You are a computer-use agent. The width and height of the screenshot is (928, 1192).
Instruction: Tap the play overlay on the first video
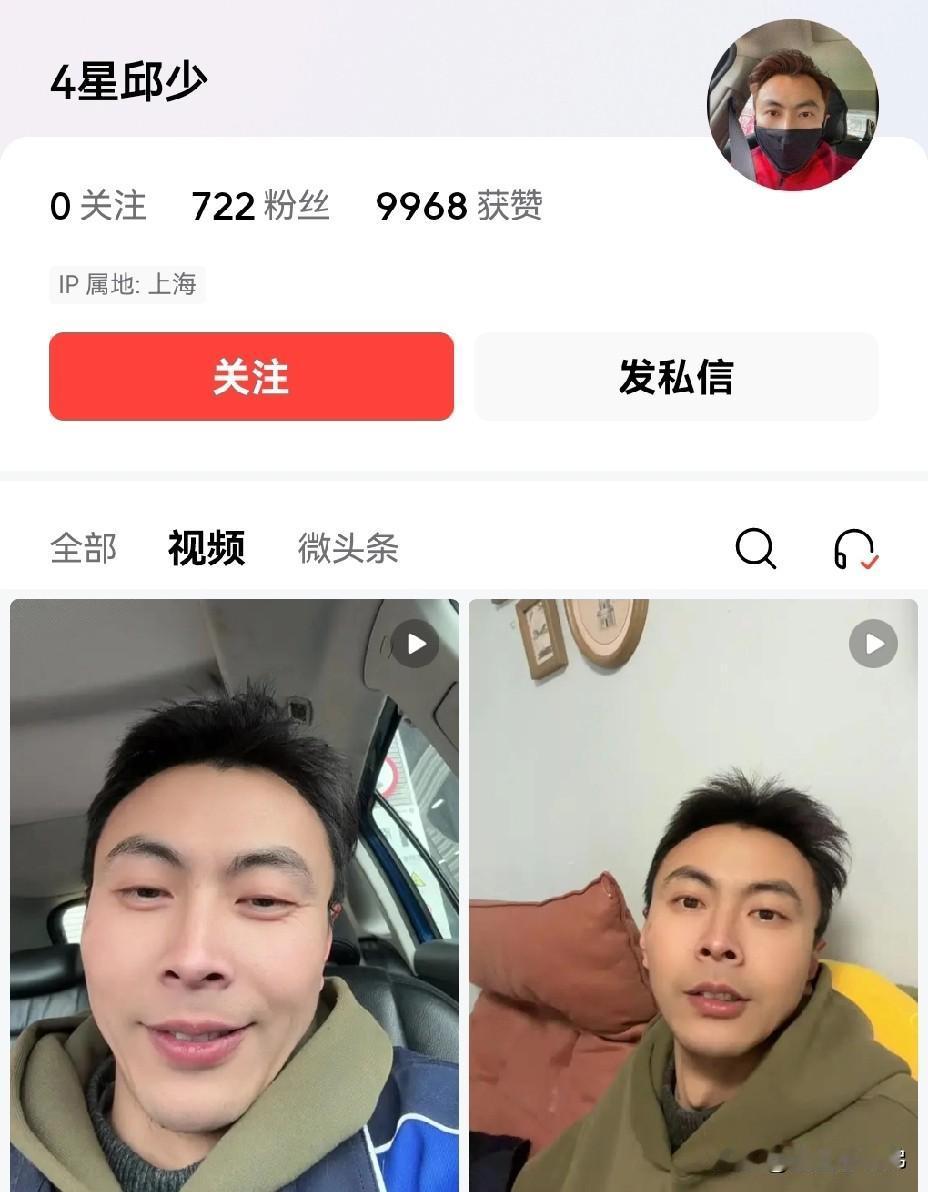[414, 643]
